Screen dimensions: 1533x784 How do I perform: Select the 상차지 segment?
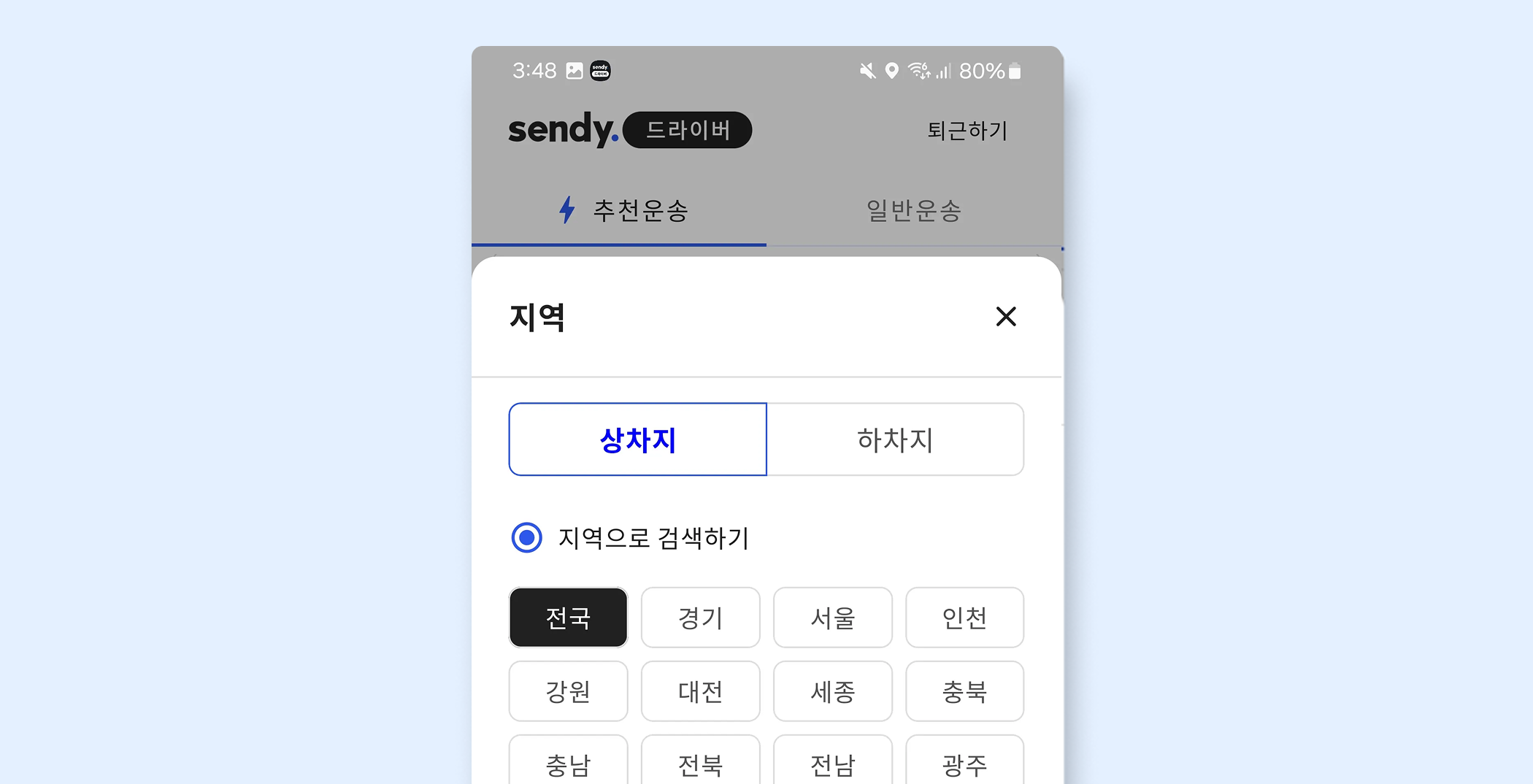[x=637, y=439]
